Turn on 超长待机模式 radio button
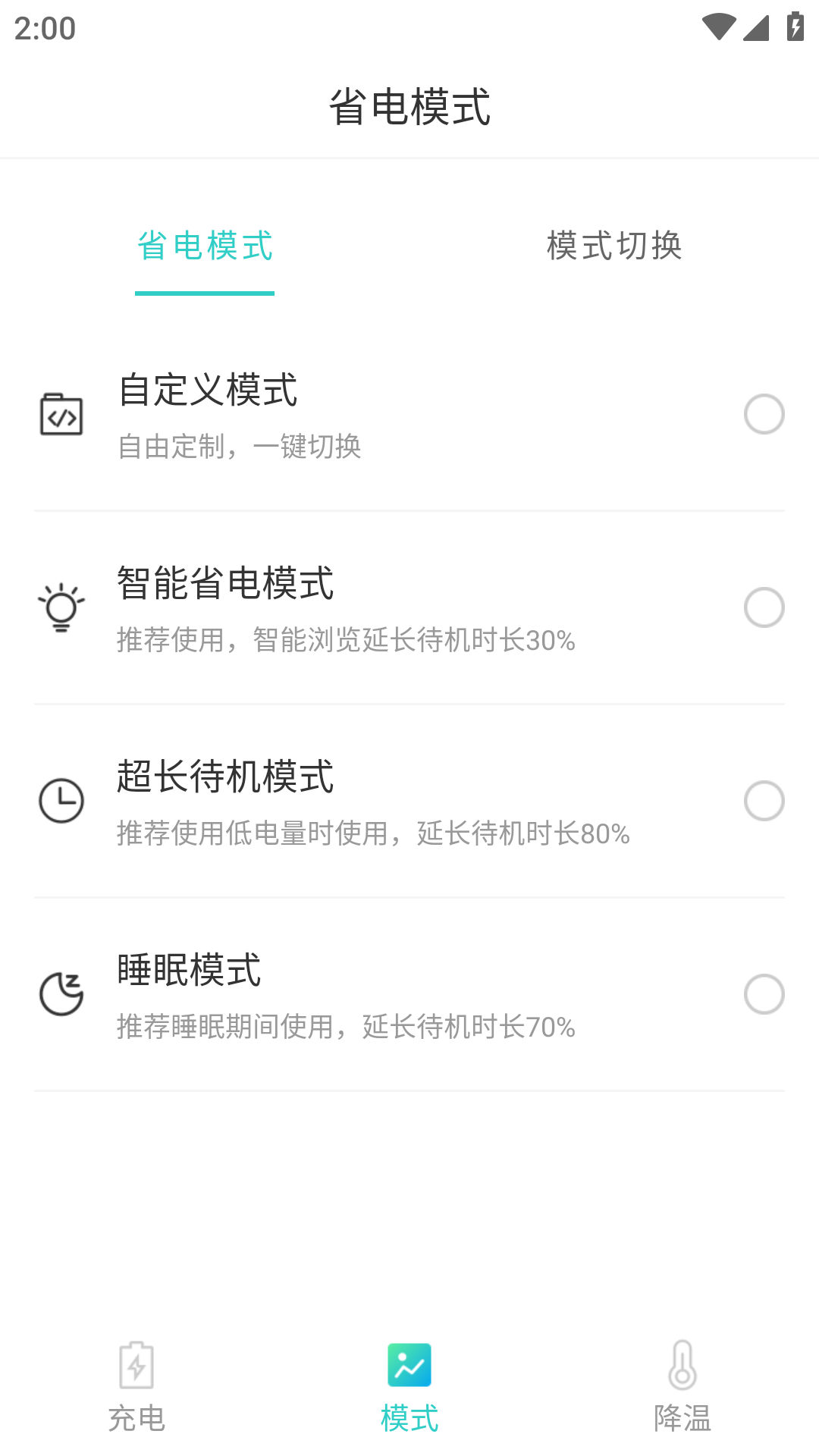This screenshot has height=1456, width=819. 764,800
